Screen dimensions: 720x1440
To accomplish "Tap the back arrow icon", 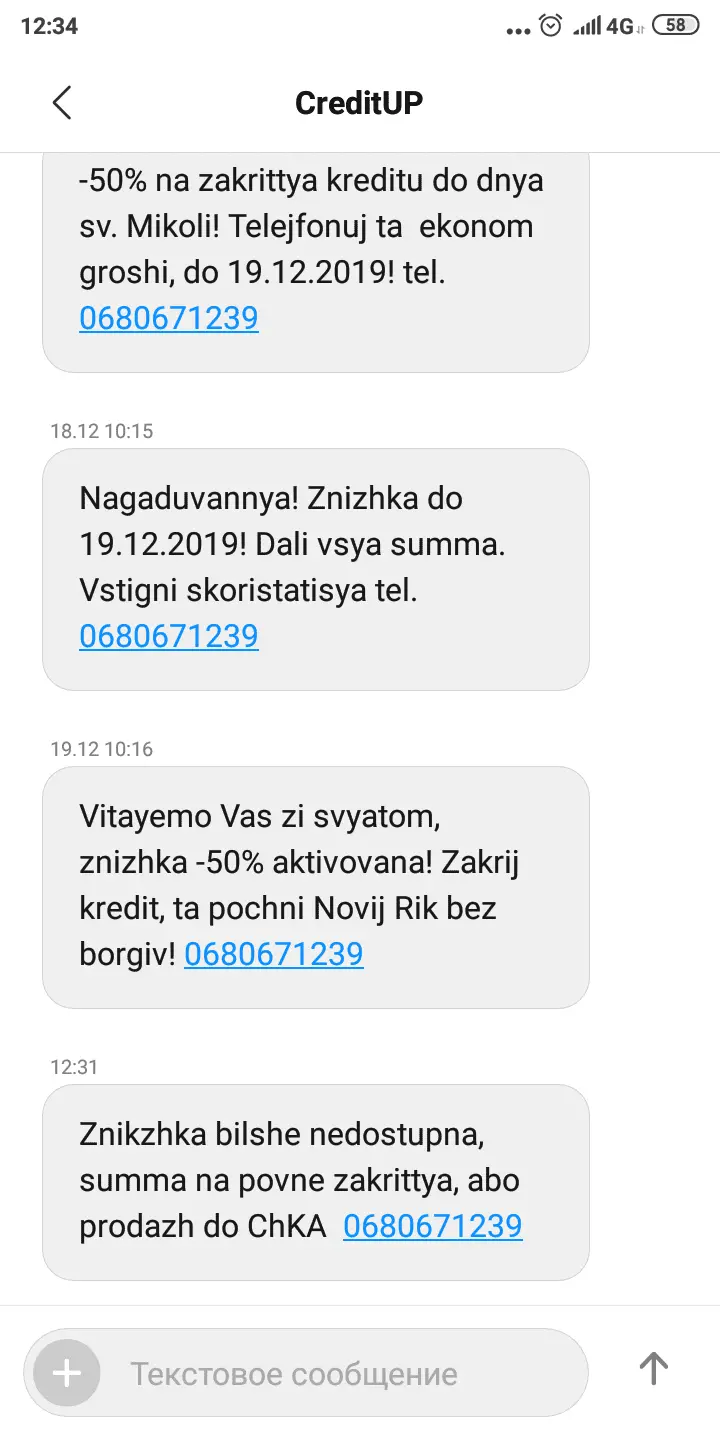I will tap(62, 103).
